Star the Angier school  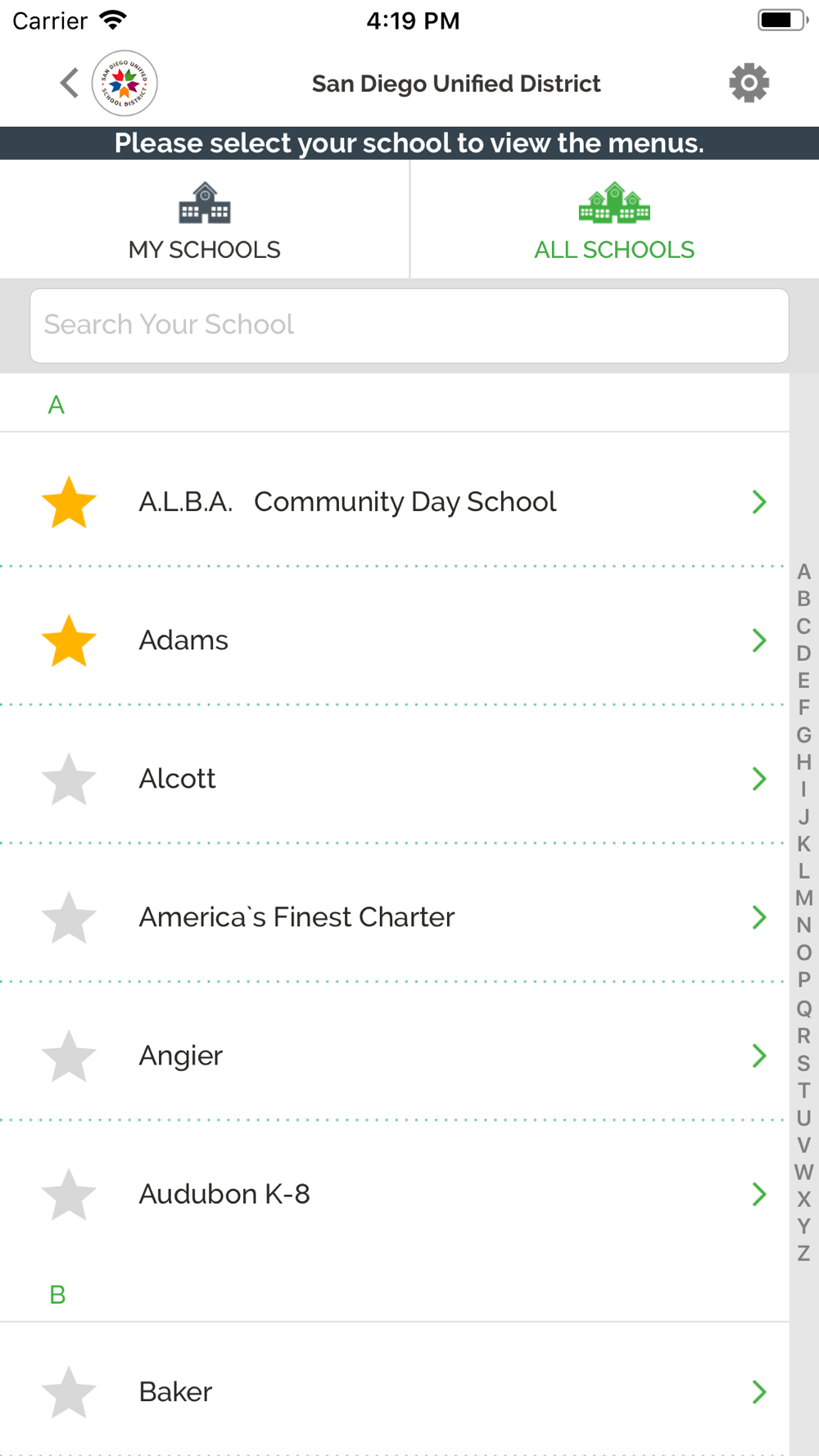(x=69, y=1056)
